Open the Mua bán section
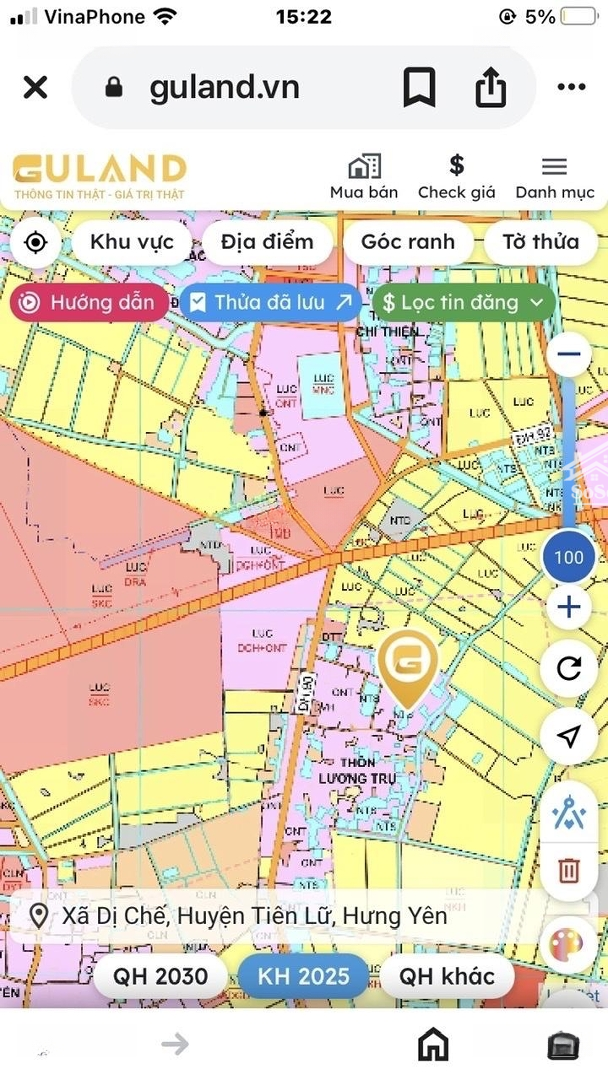This screenshot has height=1080, width=608. coord(364,177)
